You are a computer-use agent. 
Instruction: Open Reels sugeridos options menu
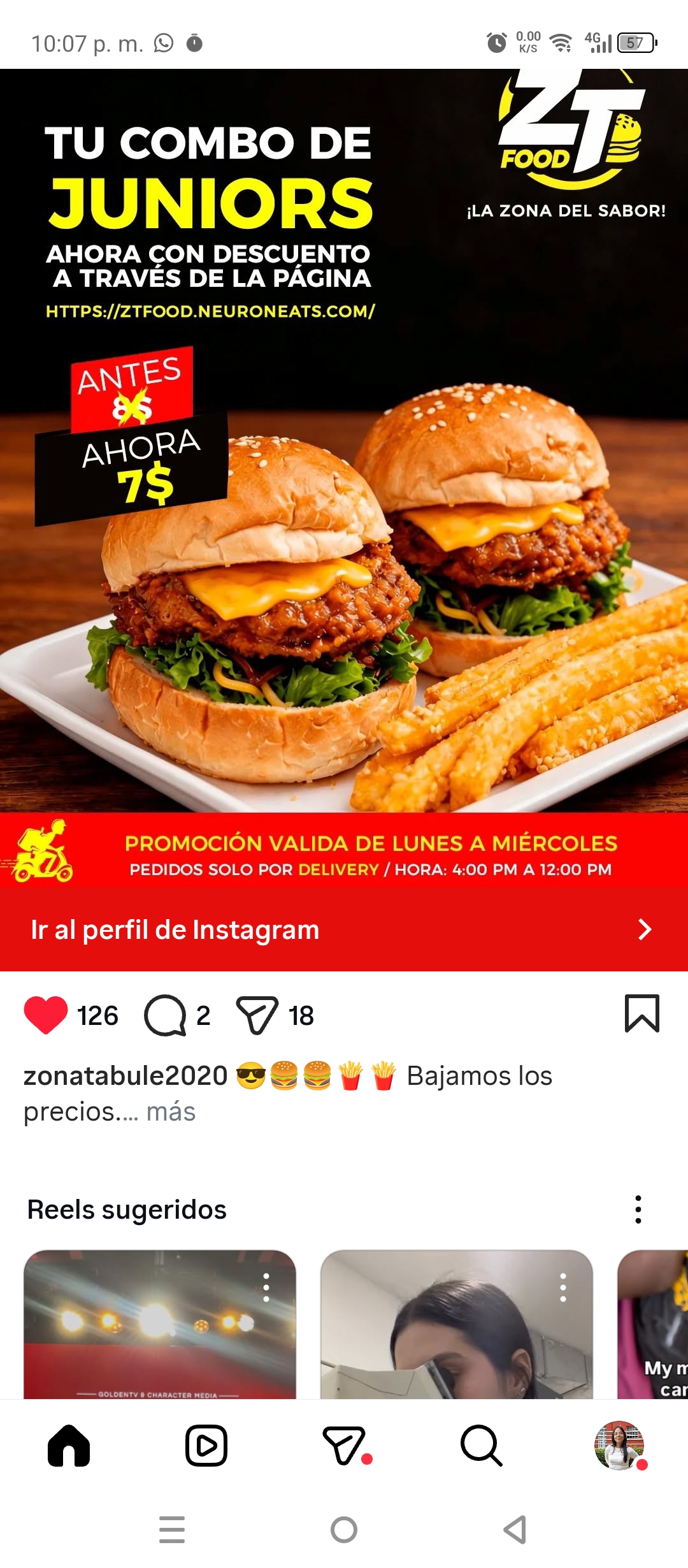tap(638, 1209)
